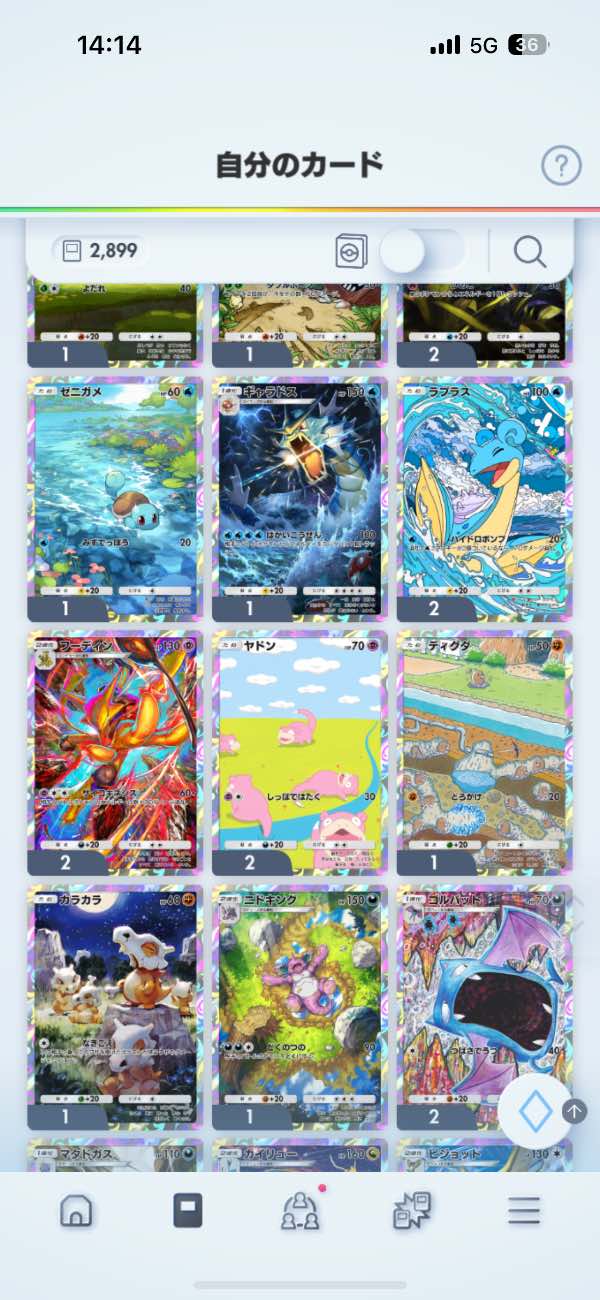
Task: Open the ゴルバット card
Action: [485, 1007]
